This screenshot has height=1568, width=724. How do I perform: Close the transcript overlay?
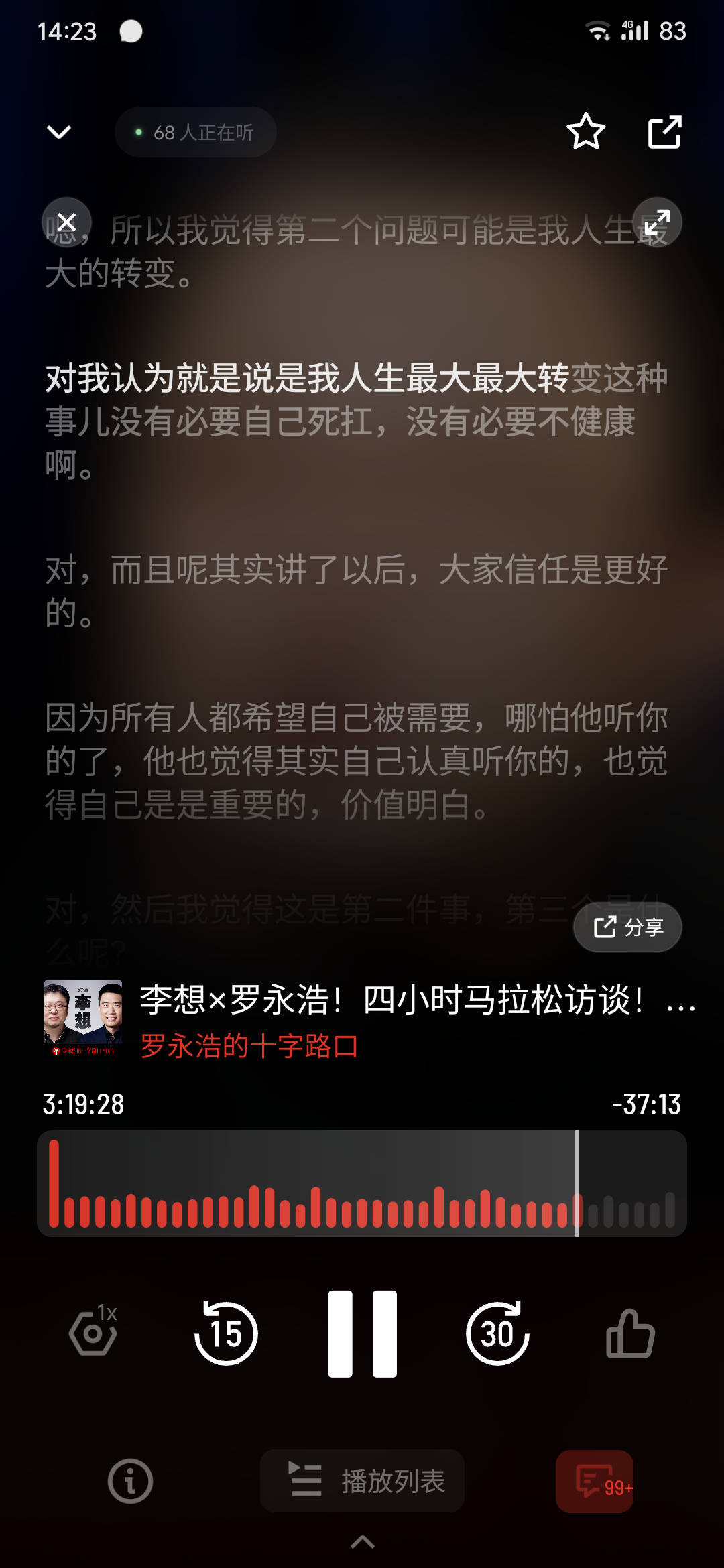66,222
